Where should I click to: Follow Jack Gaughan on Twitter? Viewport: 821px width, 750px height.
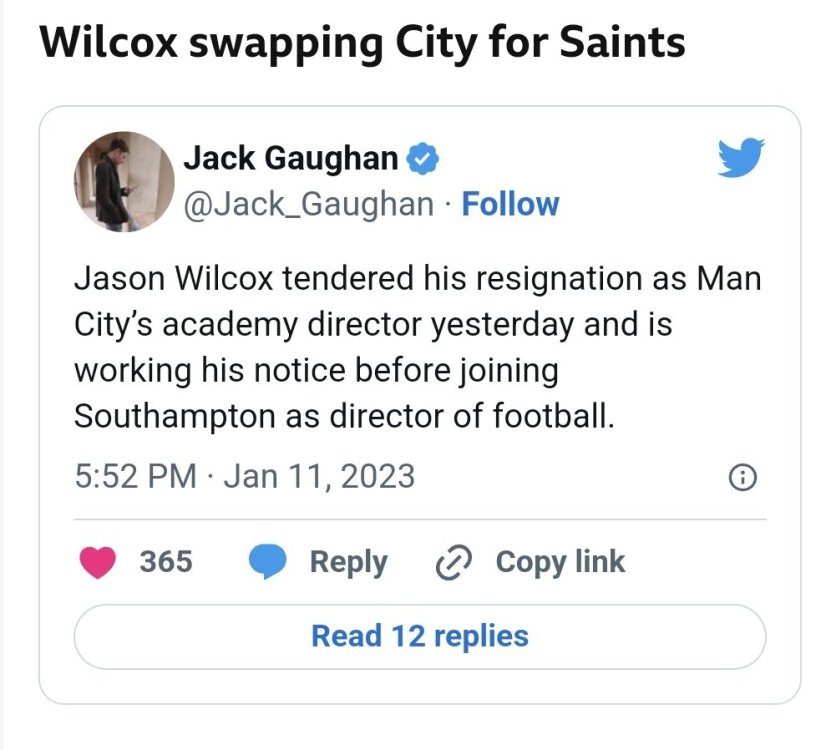pyautogui.click(x=510, y=204)
